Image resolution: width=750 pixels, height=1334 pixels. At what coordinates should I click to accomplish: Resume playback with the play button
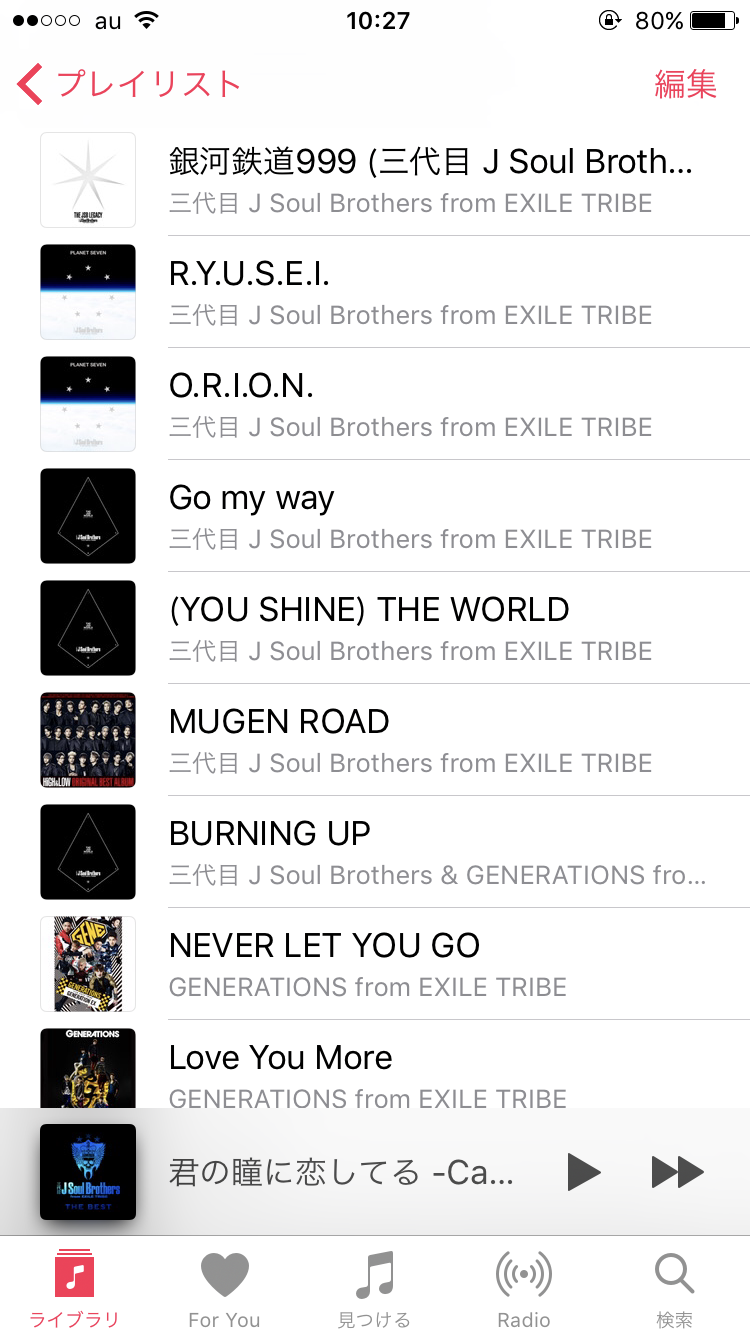[x=583, y=1172]
